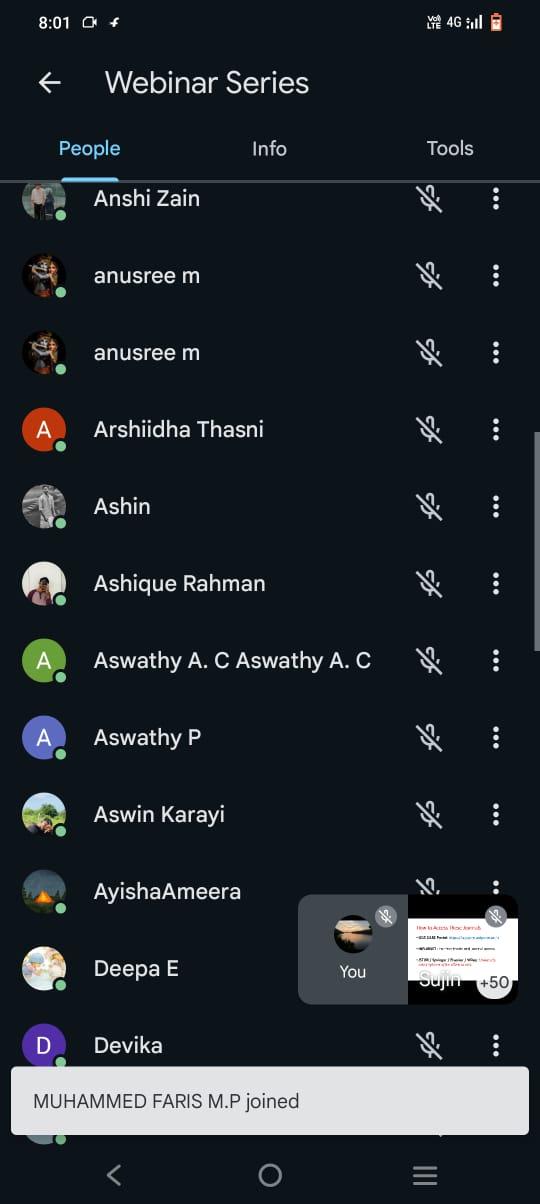Switch to the Info tab
This screenshot has height=1204, width=540.
point(269,148)
